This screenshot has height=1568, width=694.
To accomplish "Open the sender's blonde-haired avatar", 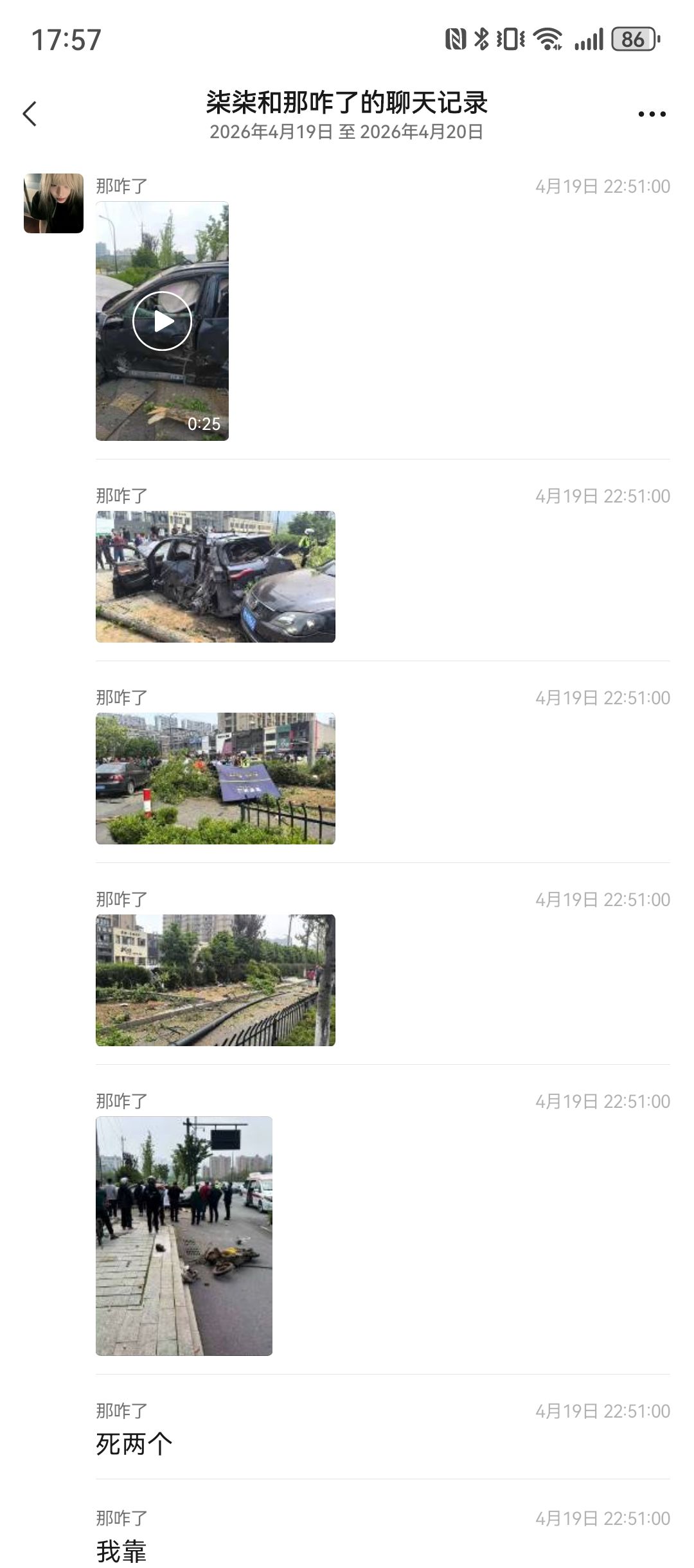I will tap(53, 203).
